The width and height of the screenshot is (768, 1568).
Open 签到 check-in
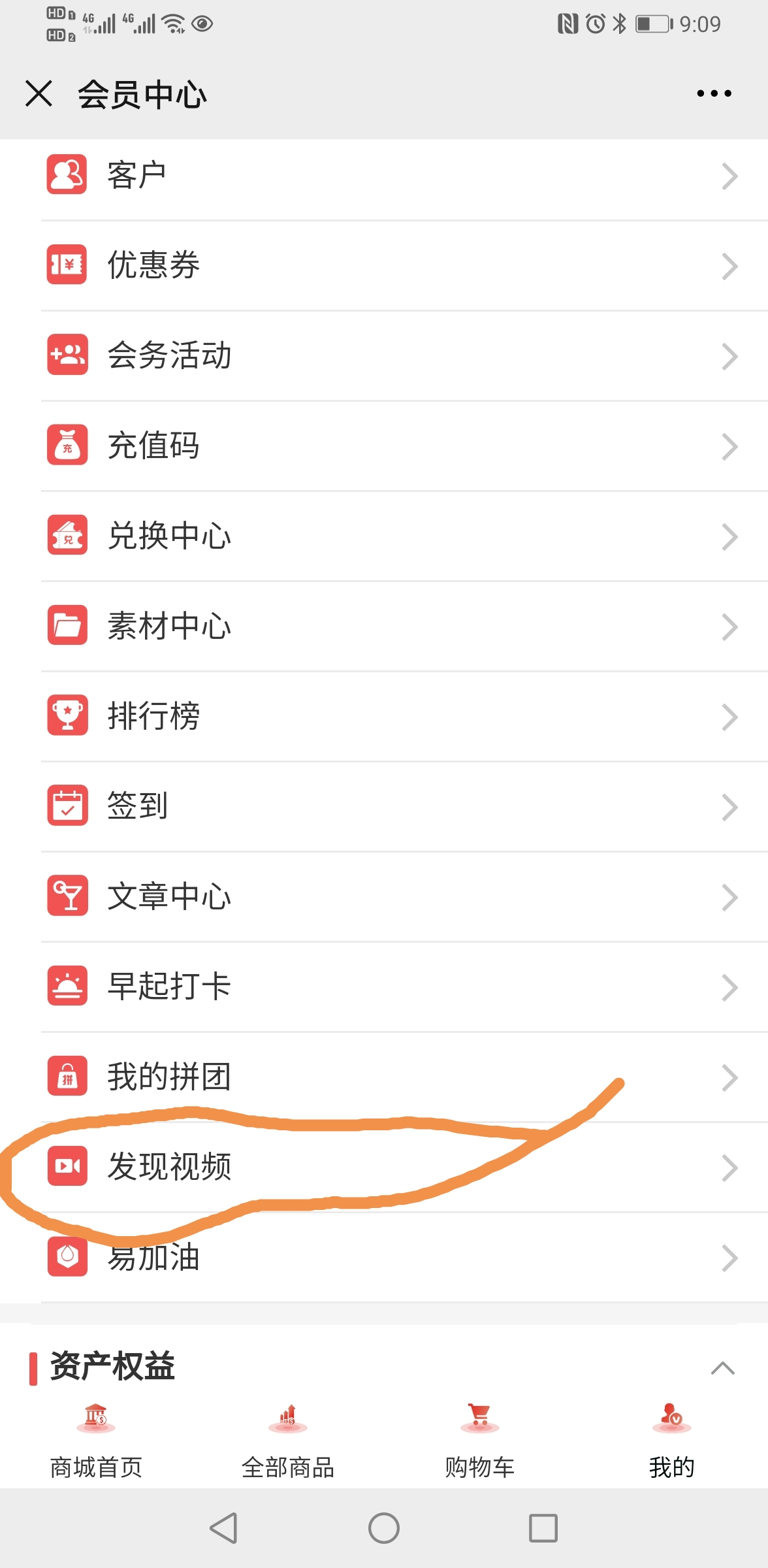point(384,807)
